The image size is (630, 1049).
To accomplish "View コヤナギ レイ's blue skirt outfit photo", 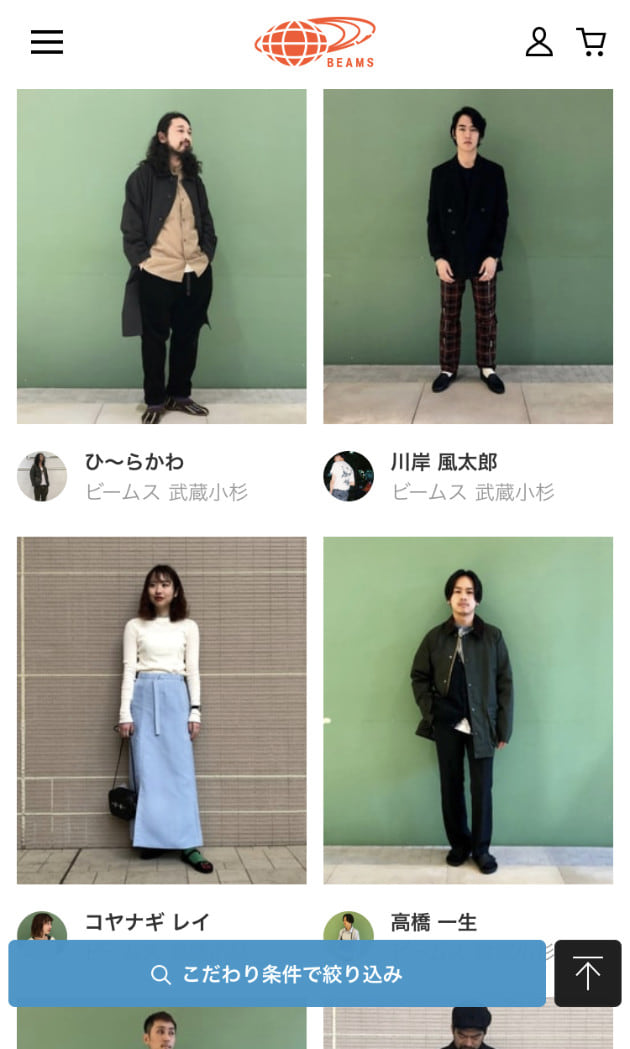I will [162, 710].
